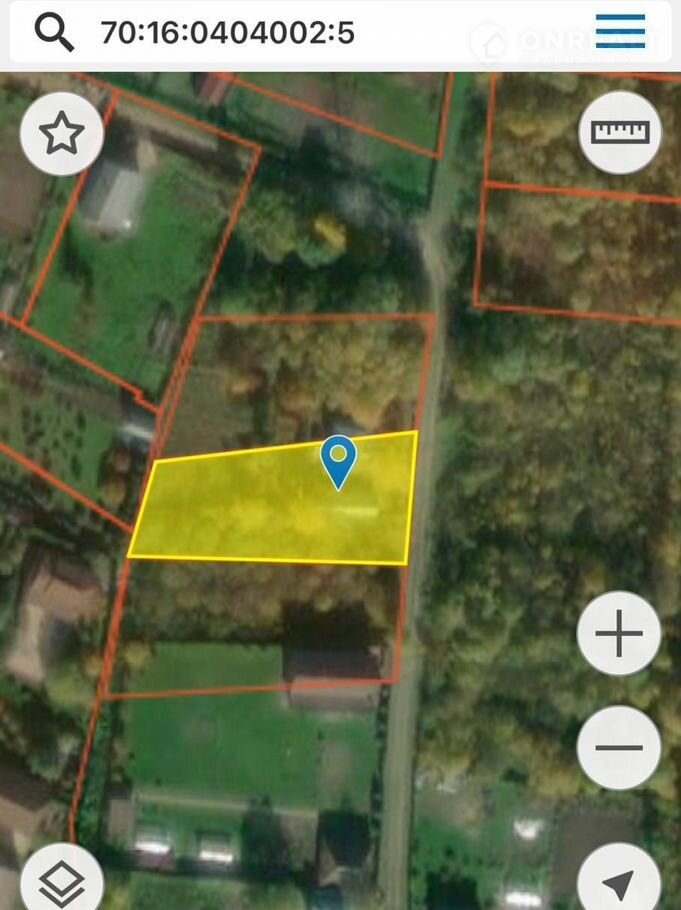Center map on my location
681x910 pixels.
point(619,882)
